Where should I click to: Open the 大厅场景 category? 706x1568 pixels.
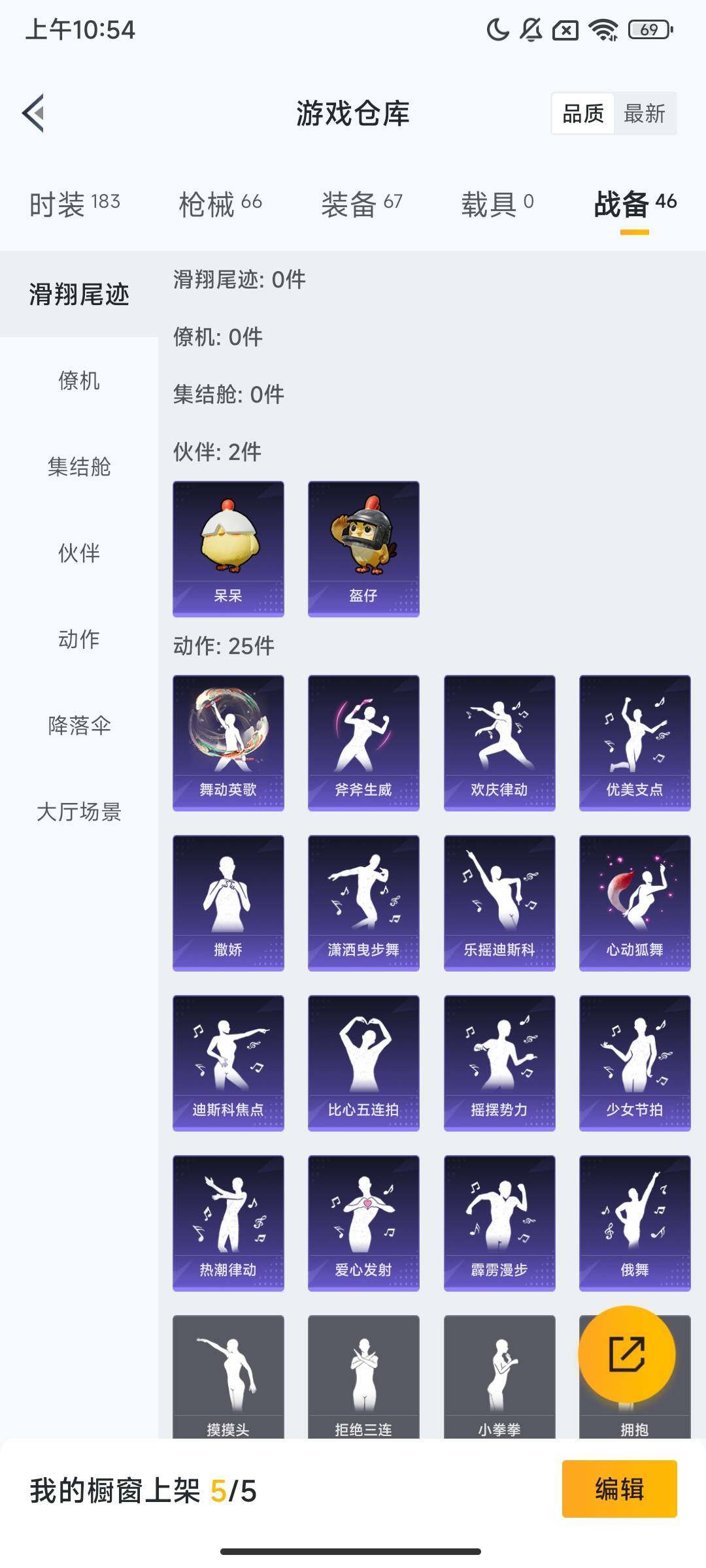click(79, 812)
